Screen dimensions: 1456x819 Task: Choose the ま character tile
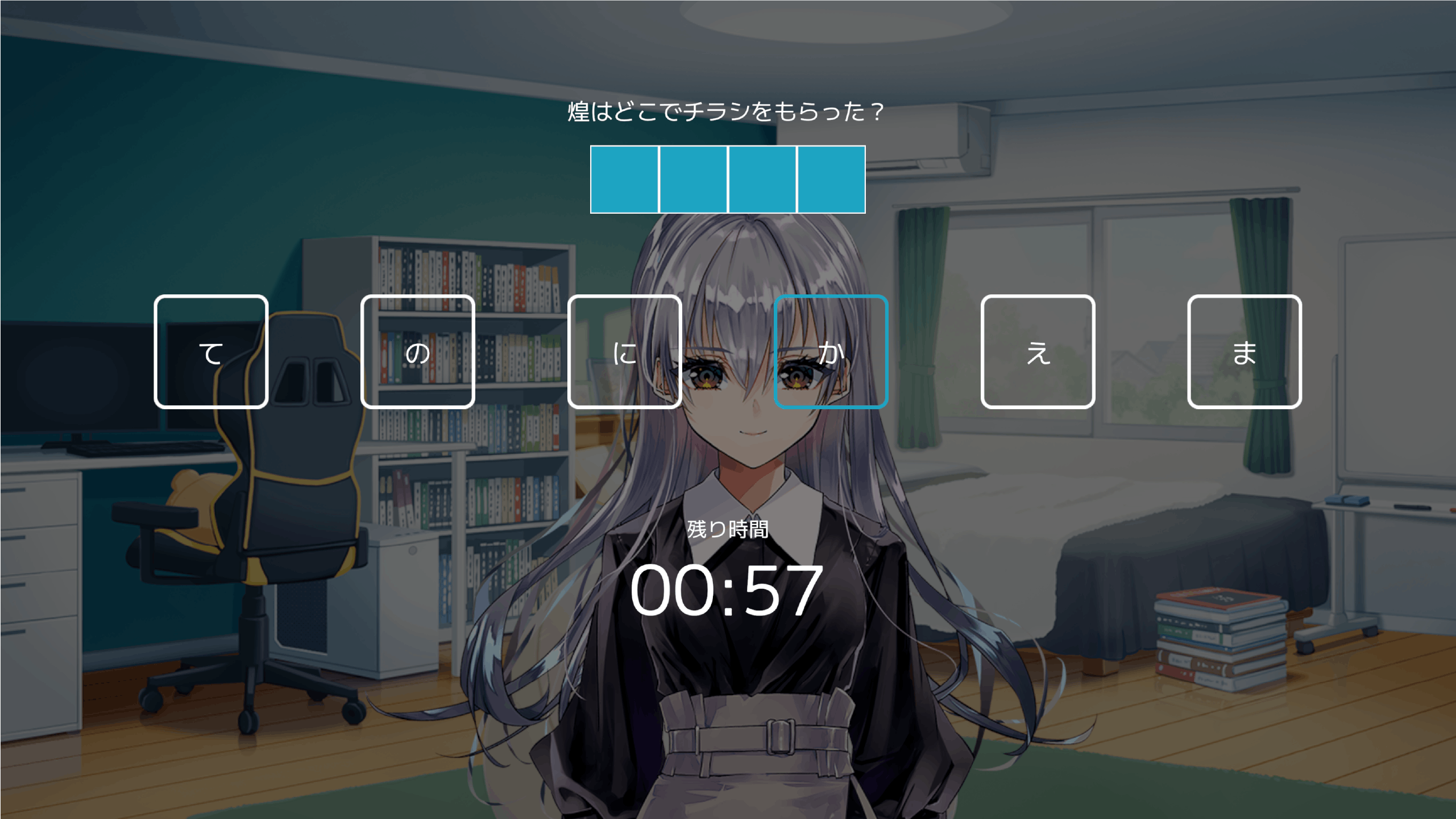pyautogui.click(x=1244, y=352)
